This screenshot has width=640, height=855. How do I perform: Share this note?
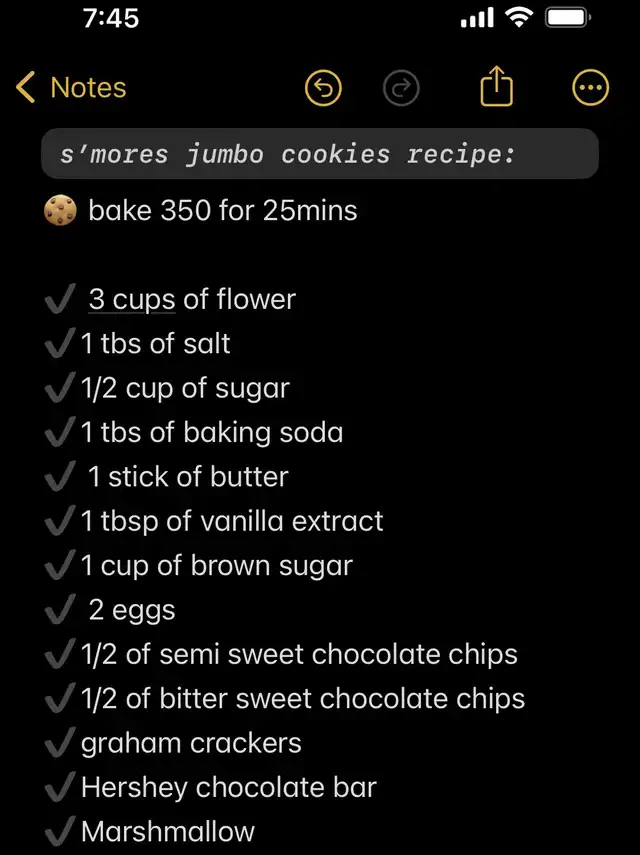[496, 88]
